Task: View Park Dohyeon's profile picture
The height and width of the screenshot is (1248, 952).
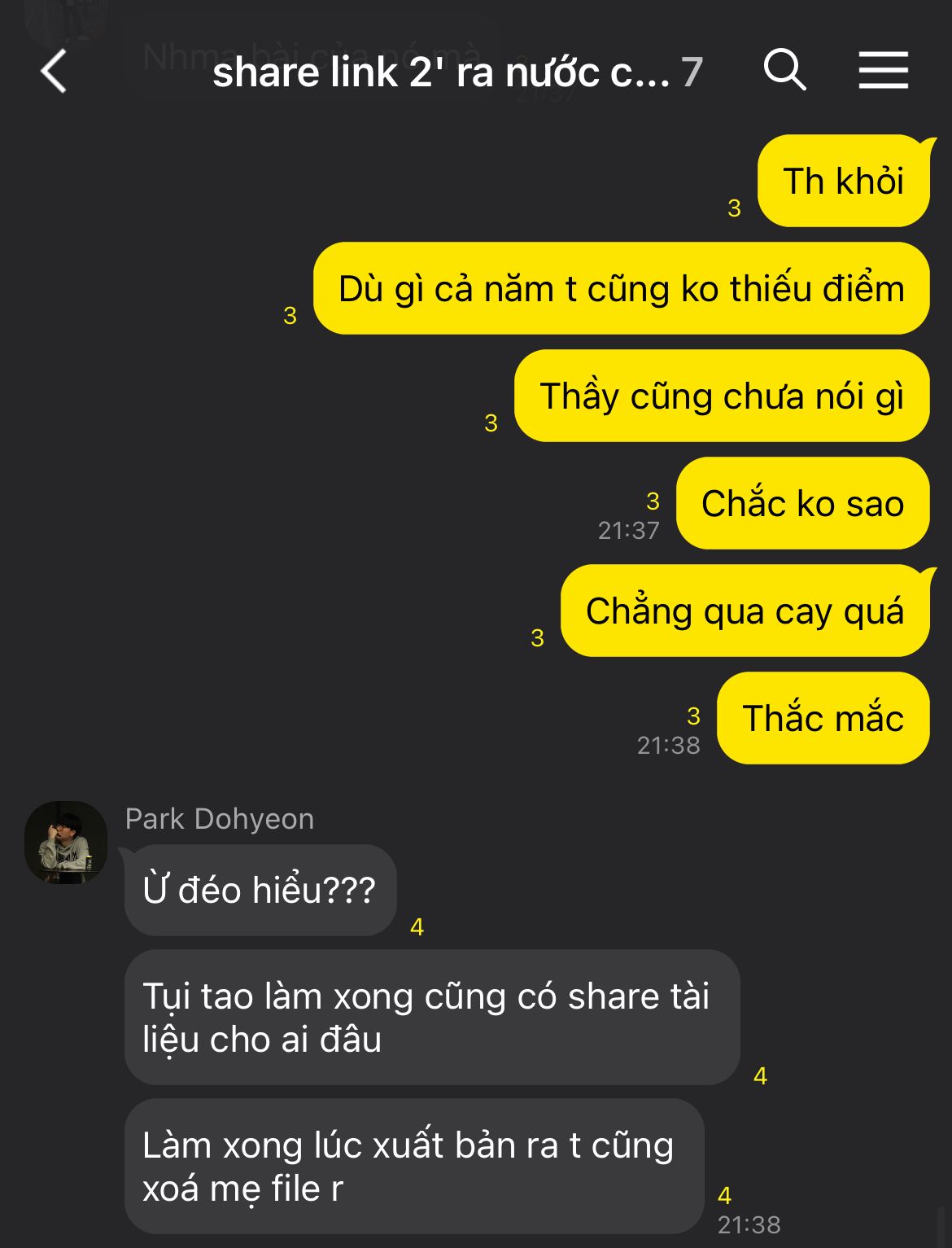Action: pos(66,842)
